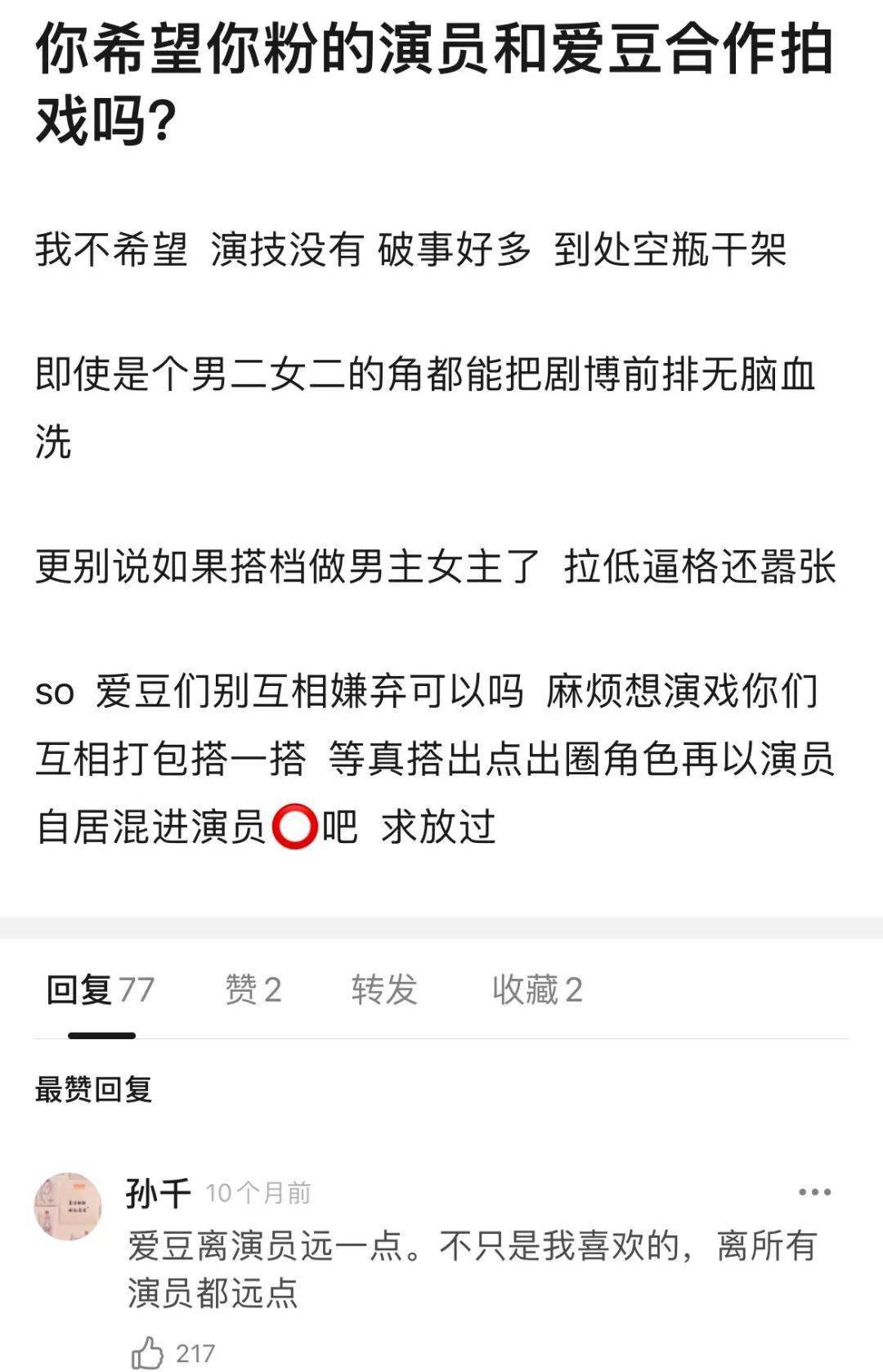Open 孙千's username link
The height and width of the screenshot is (1372, 883).
pyautogui.click(x=158, y=1193)
